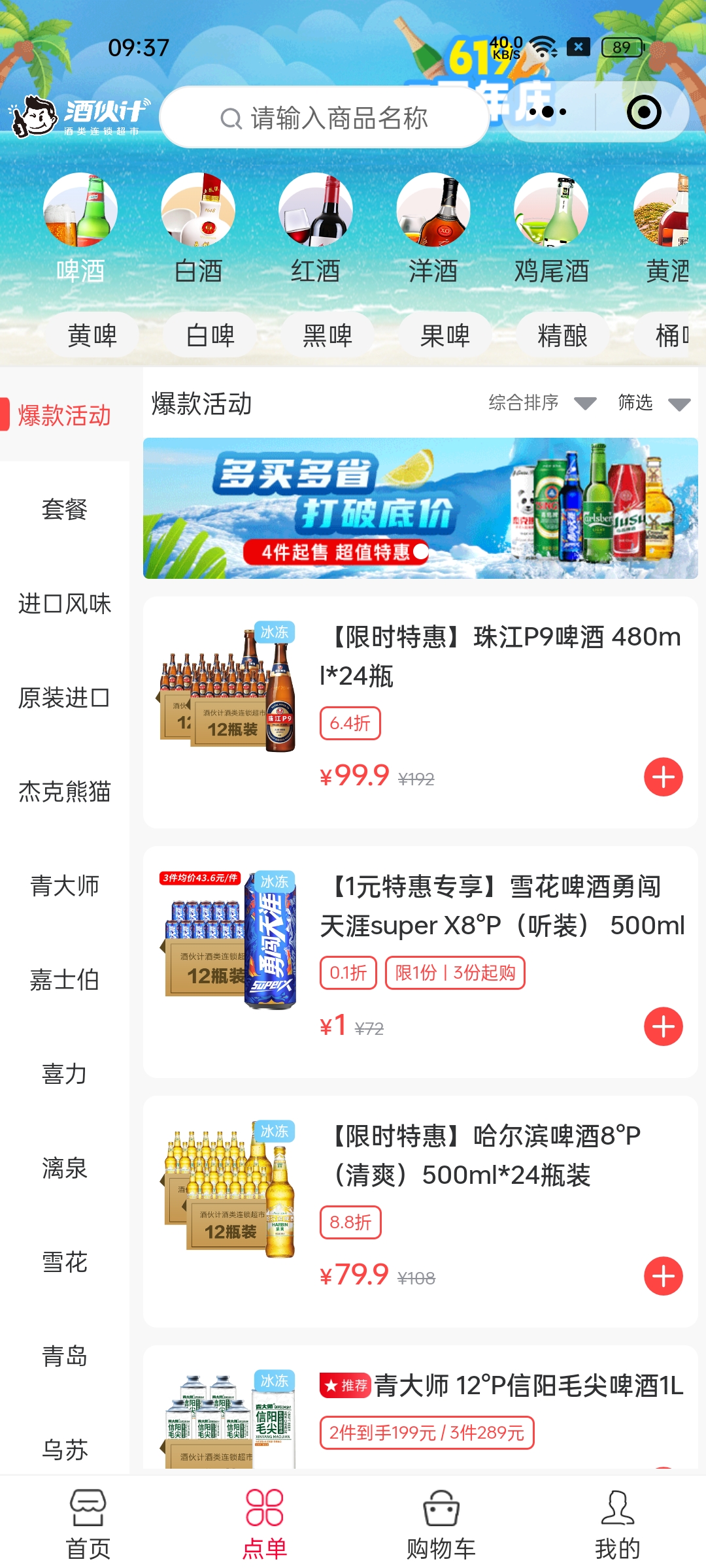This screenshot has height=1568, width=706.
Task: Filter by the 精酿 chip
Action: pyautogui.click(x=562, y=336)
